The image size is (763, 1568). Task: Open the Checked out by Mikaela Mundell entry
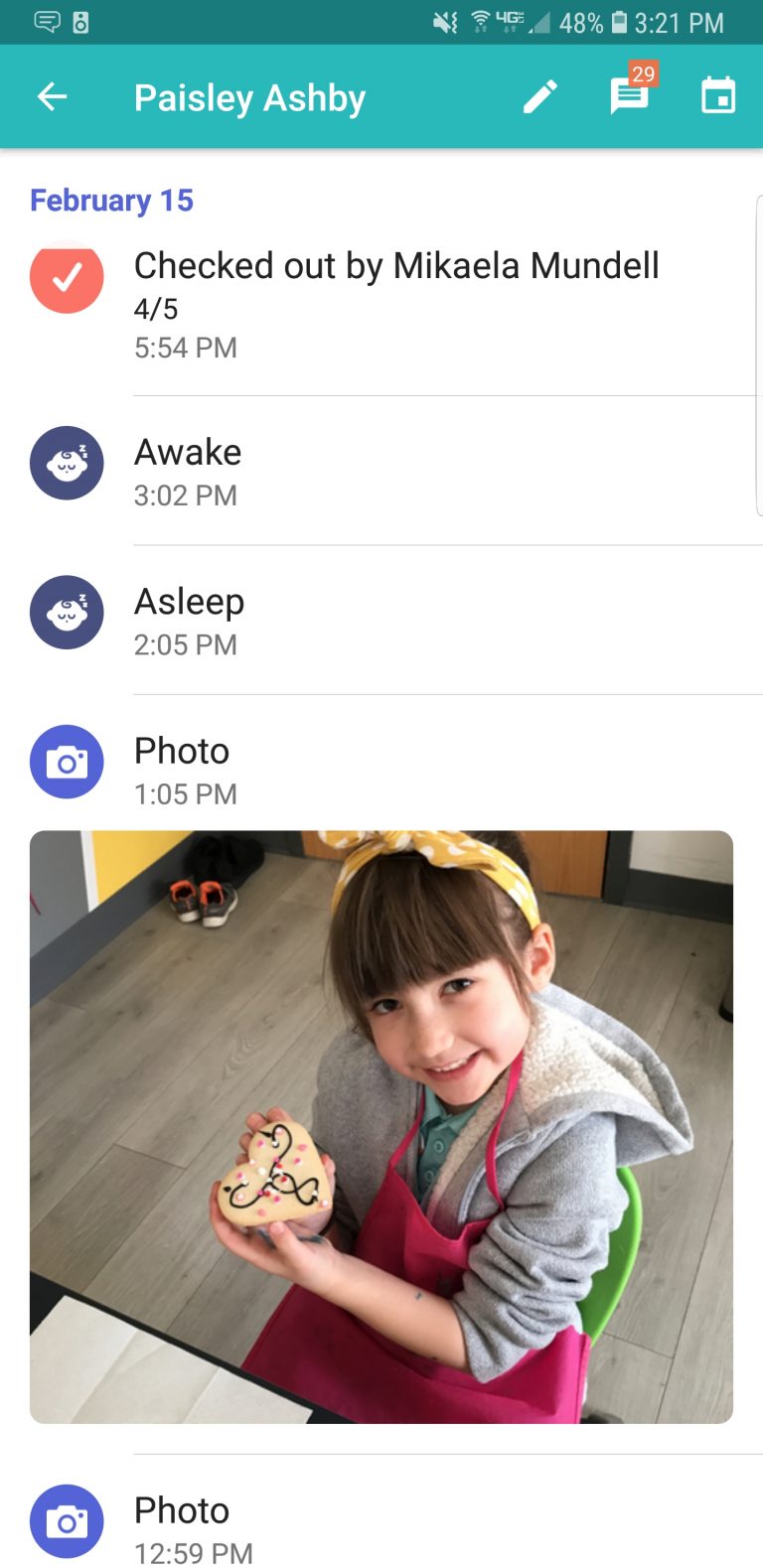(395, 303)
